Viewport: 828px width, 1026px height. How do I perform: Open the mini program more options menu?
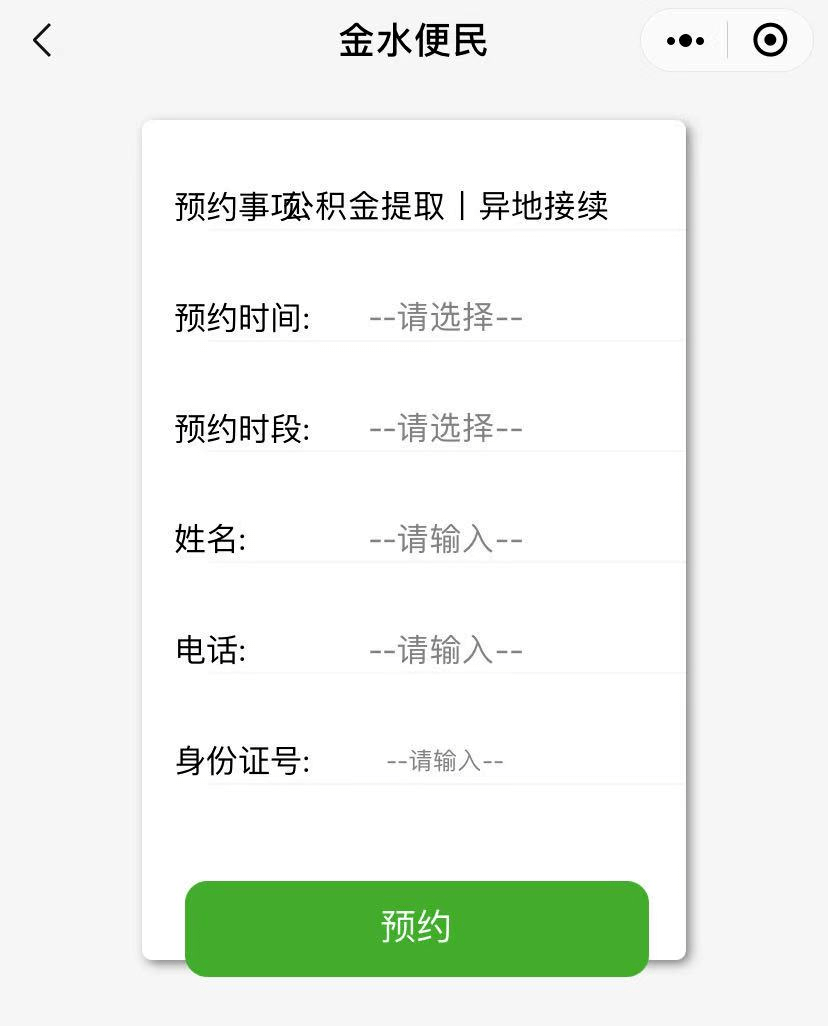click(x=685, y=41)
